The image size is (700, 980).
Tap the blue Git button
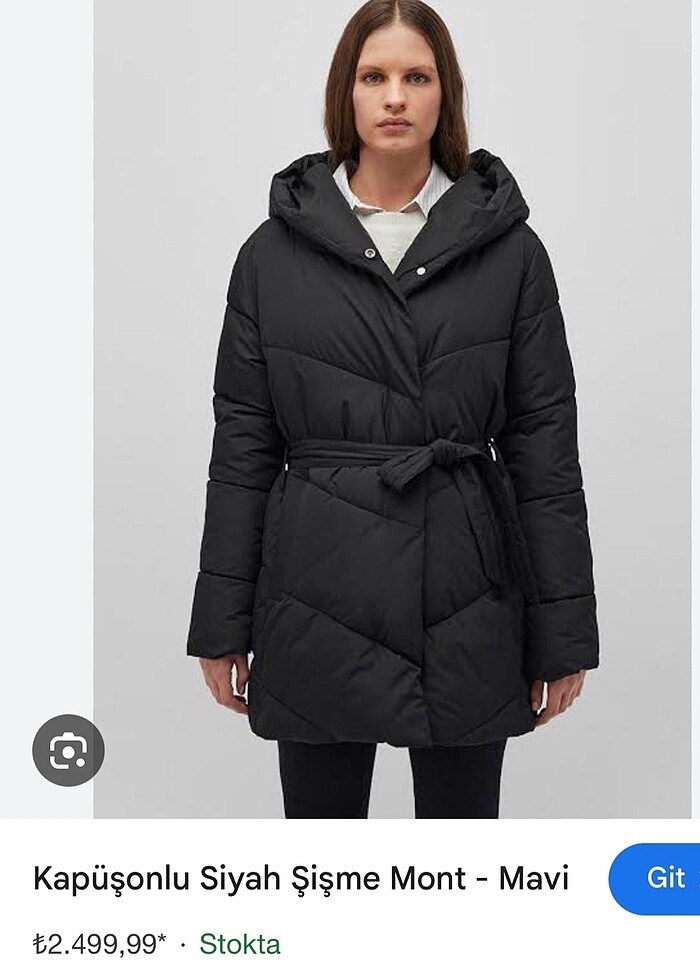660,878
